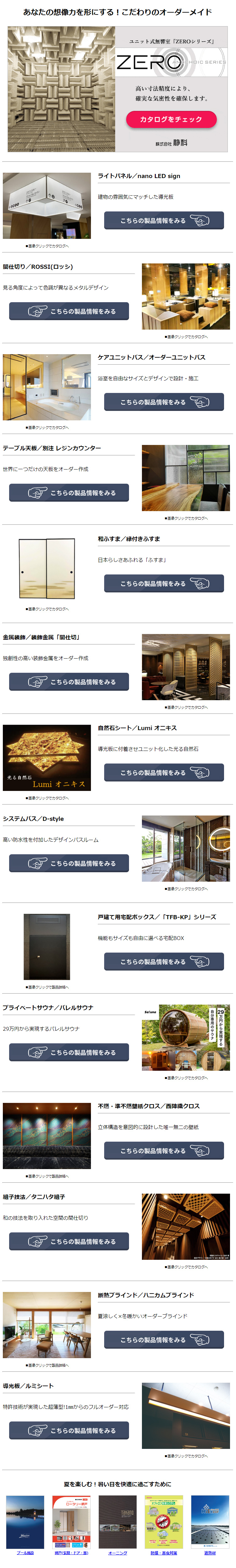Viewport: 236px width, 1568px height.
Task: Open product info for バレルサウナ
Action: pyautogui.click(x=69, y=1052)
